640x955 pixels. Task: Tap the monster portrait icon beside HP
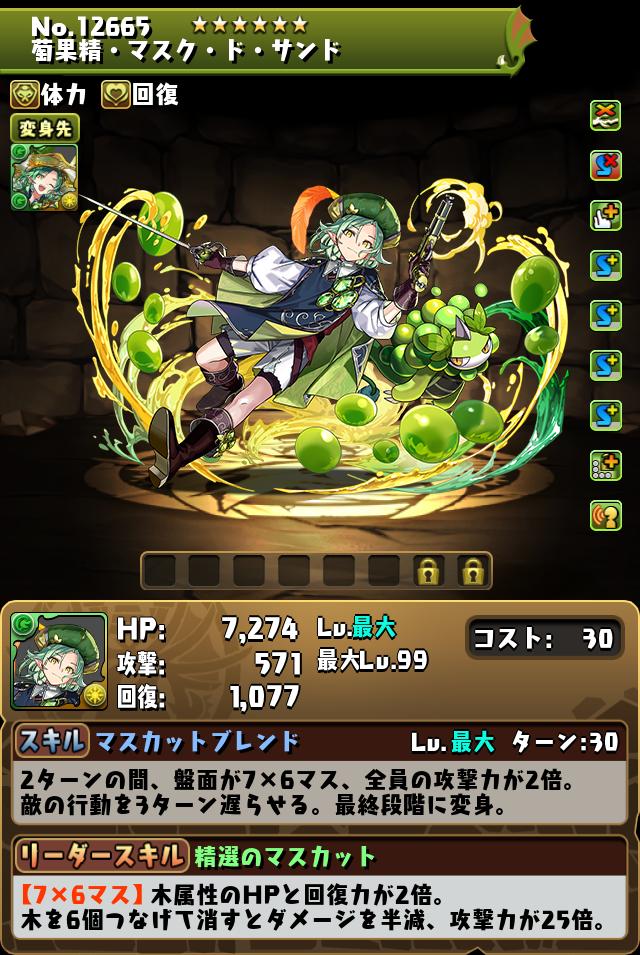[x=59, y=661]
